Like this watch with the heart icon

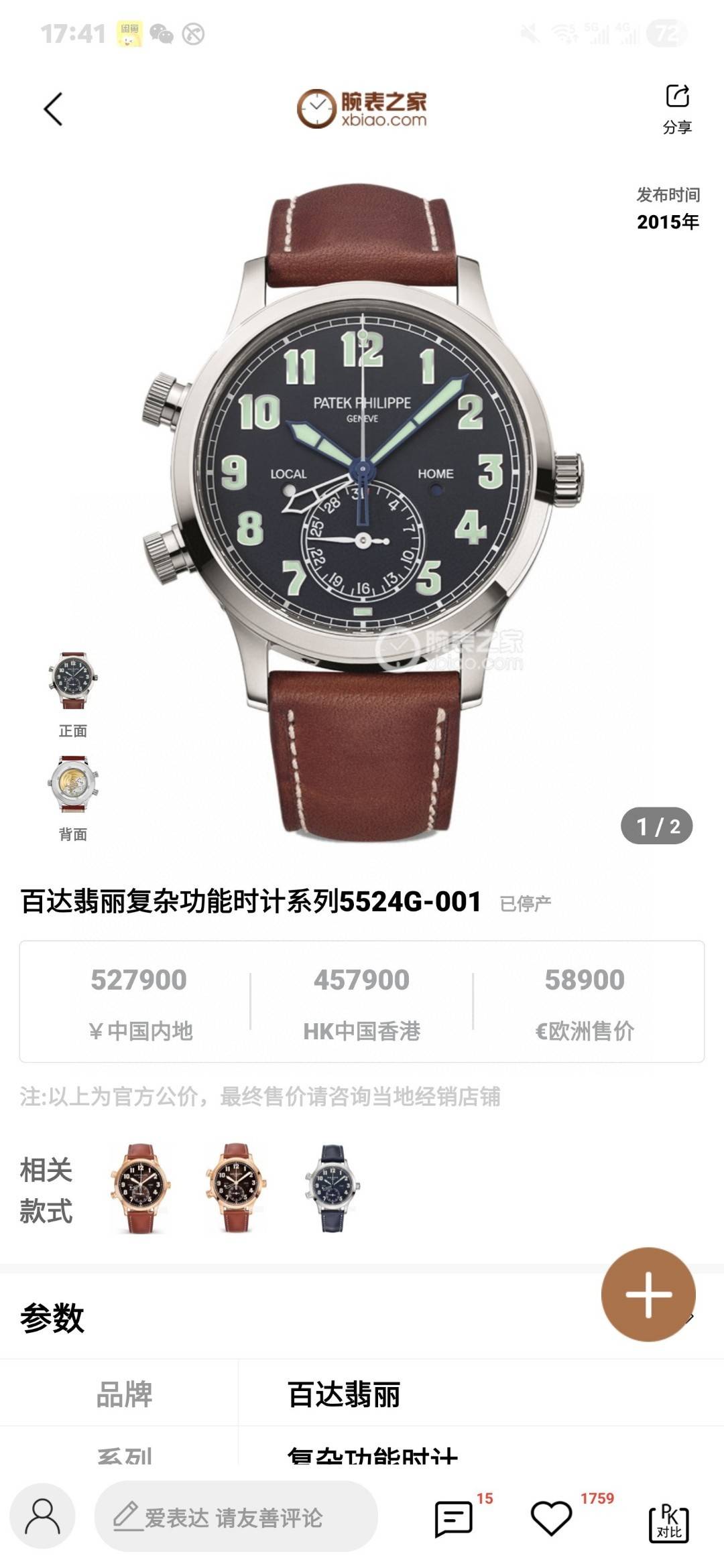point(551,1518)
